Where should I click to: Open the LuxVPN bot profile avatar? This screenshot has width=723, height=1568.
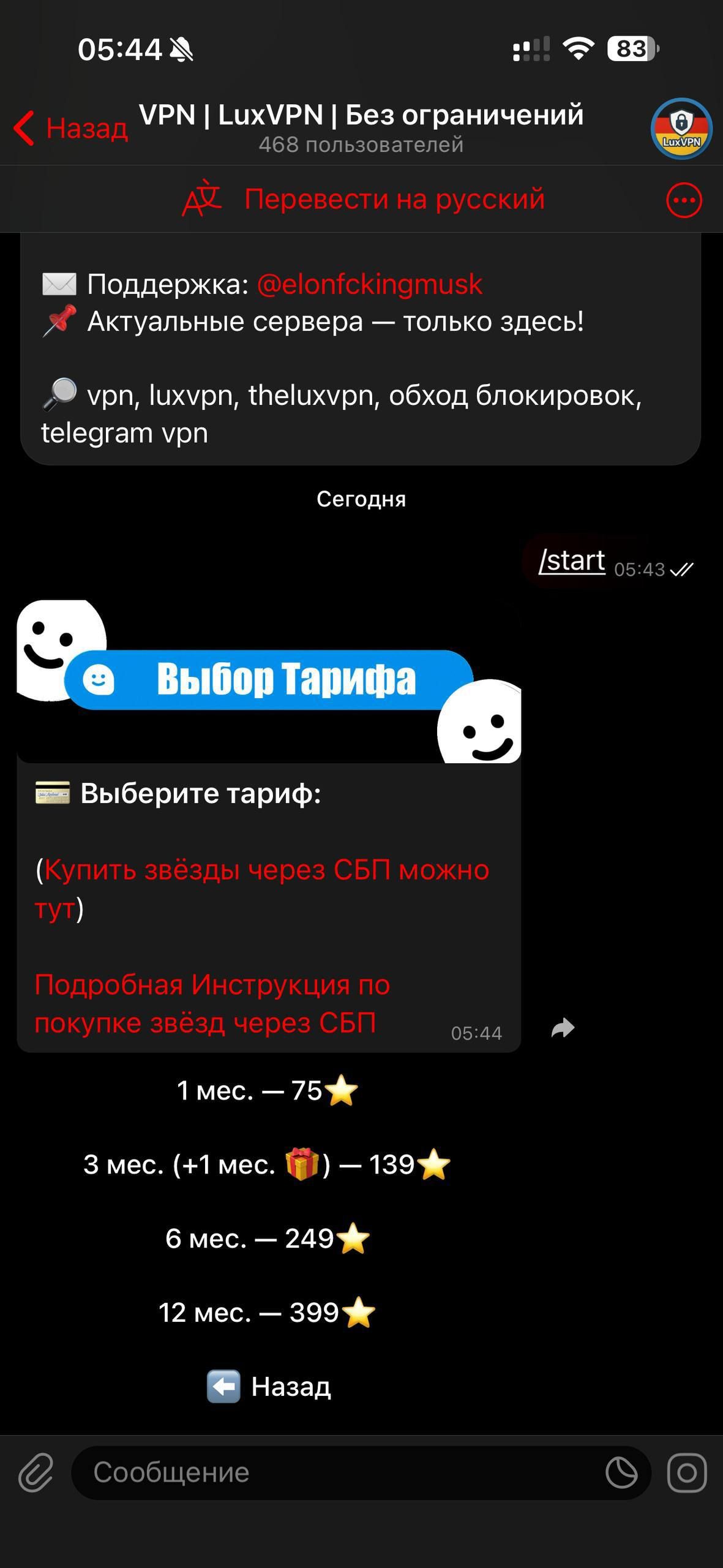pos(681,129)
